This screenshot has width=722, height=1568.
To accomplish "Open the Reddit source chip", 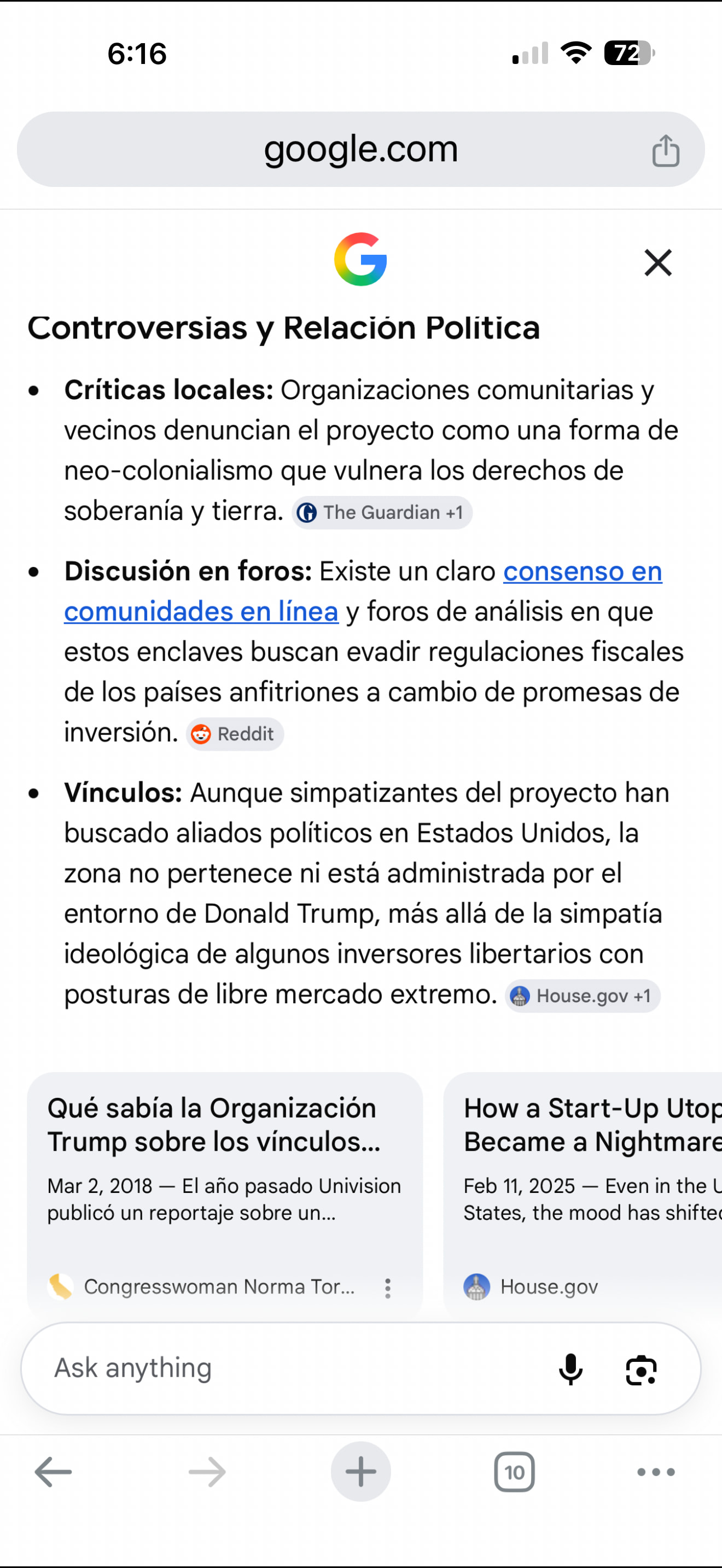I will pos(235,734).
